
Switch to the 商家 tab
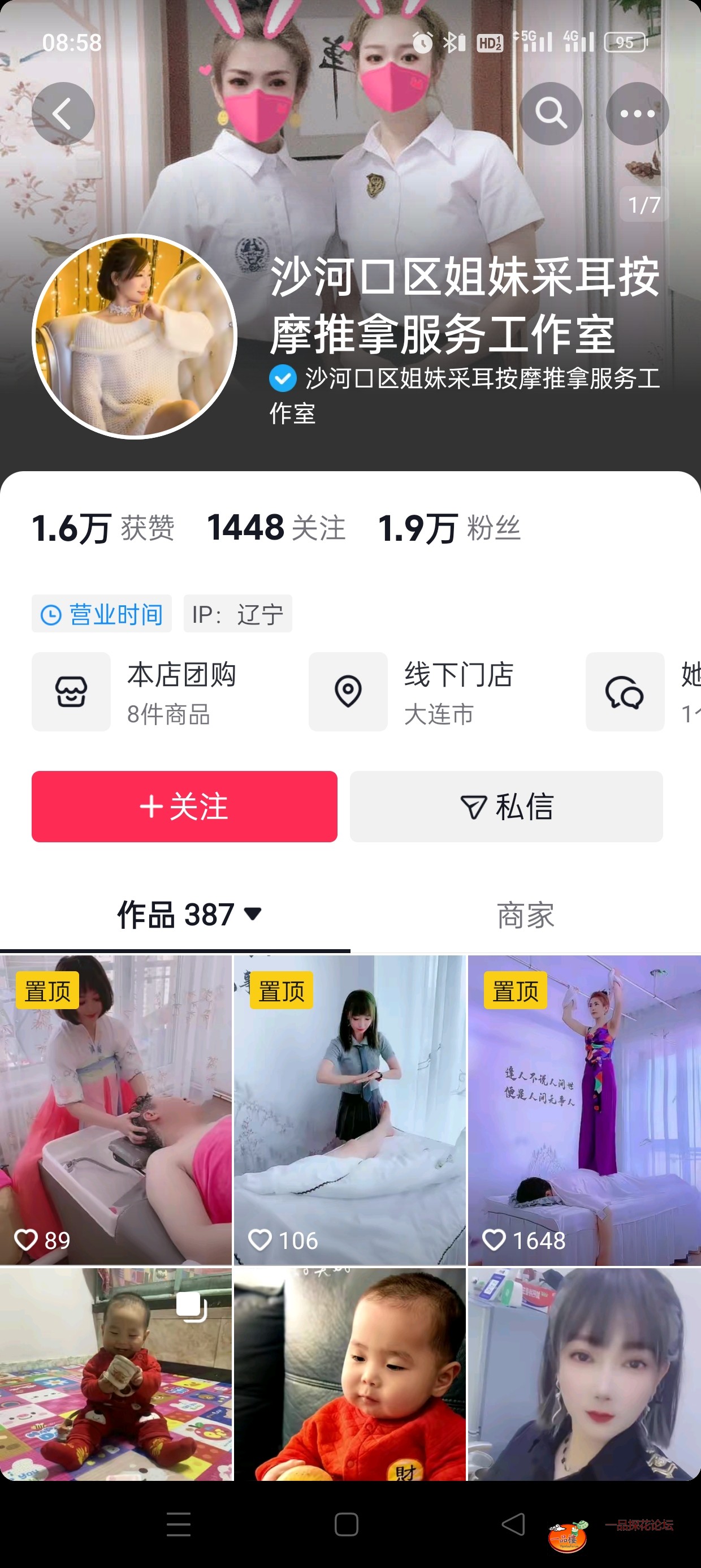point(525,915)
